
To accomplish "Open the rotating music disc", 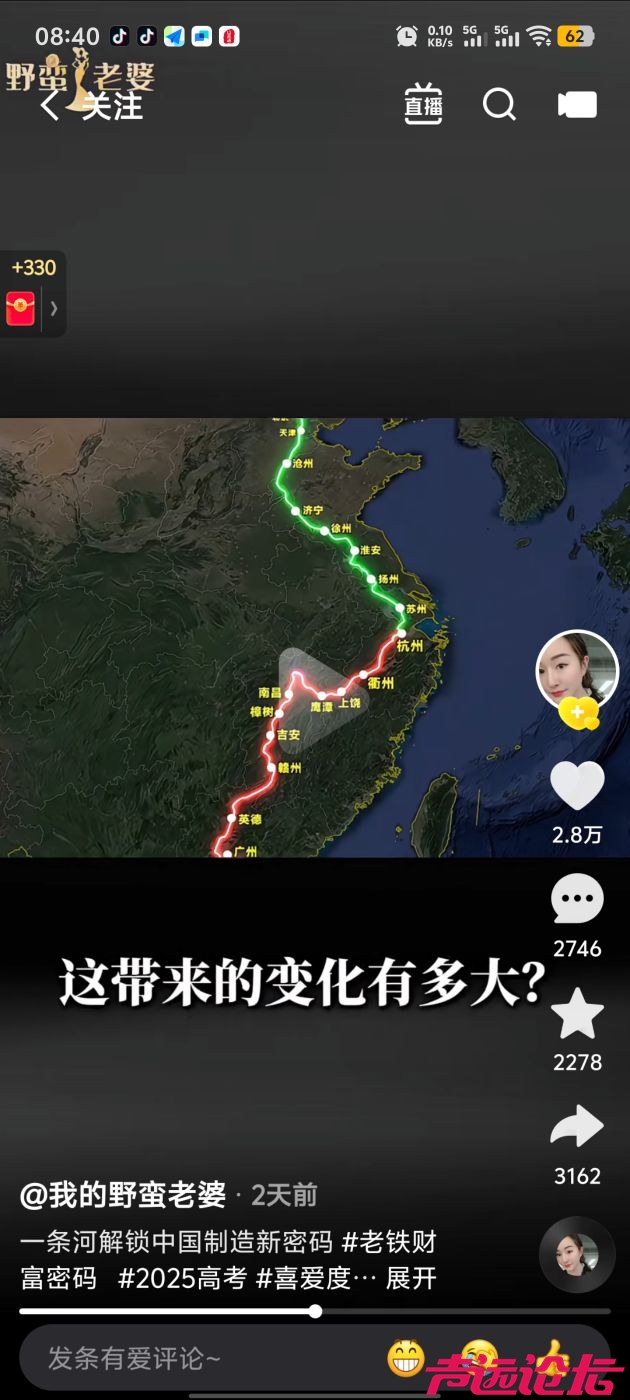I will coord(577,1255).
